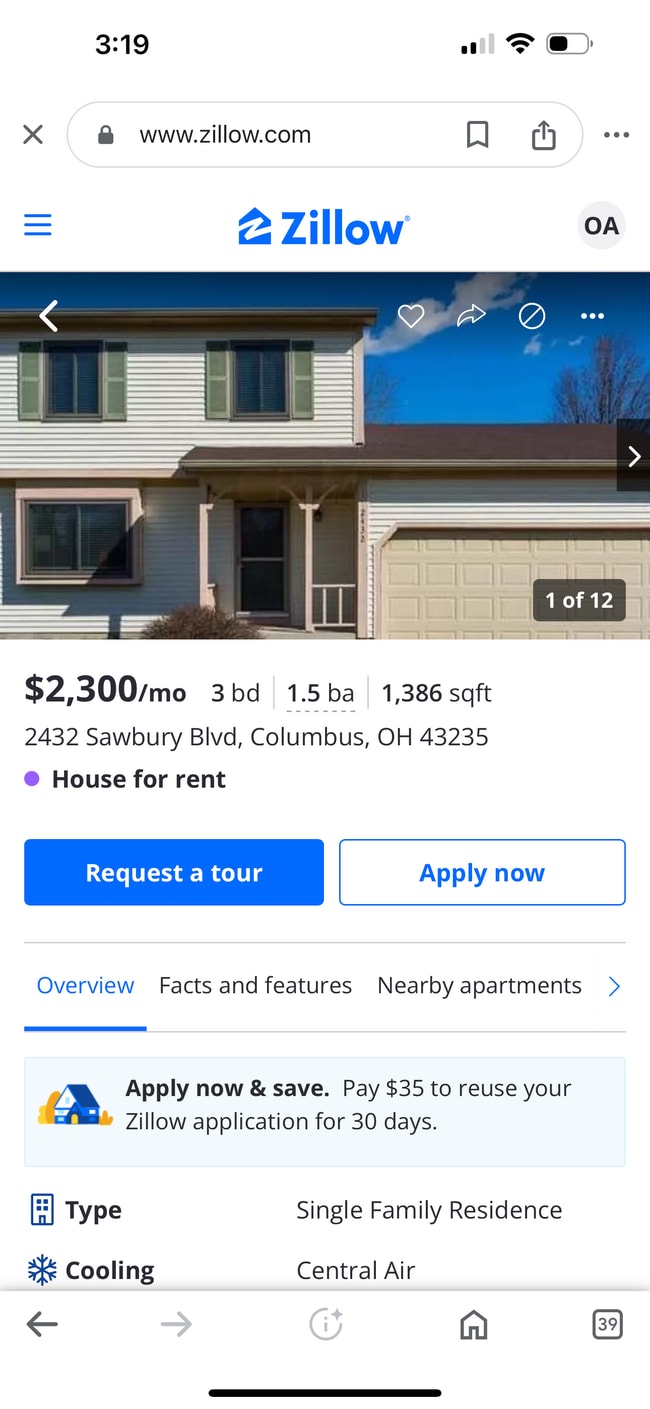
Task: Go back using the bottom browser arrow
Action: pyautogui.click(x=42, y=1324)
